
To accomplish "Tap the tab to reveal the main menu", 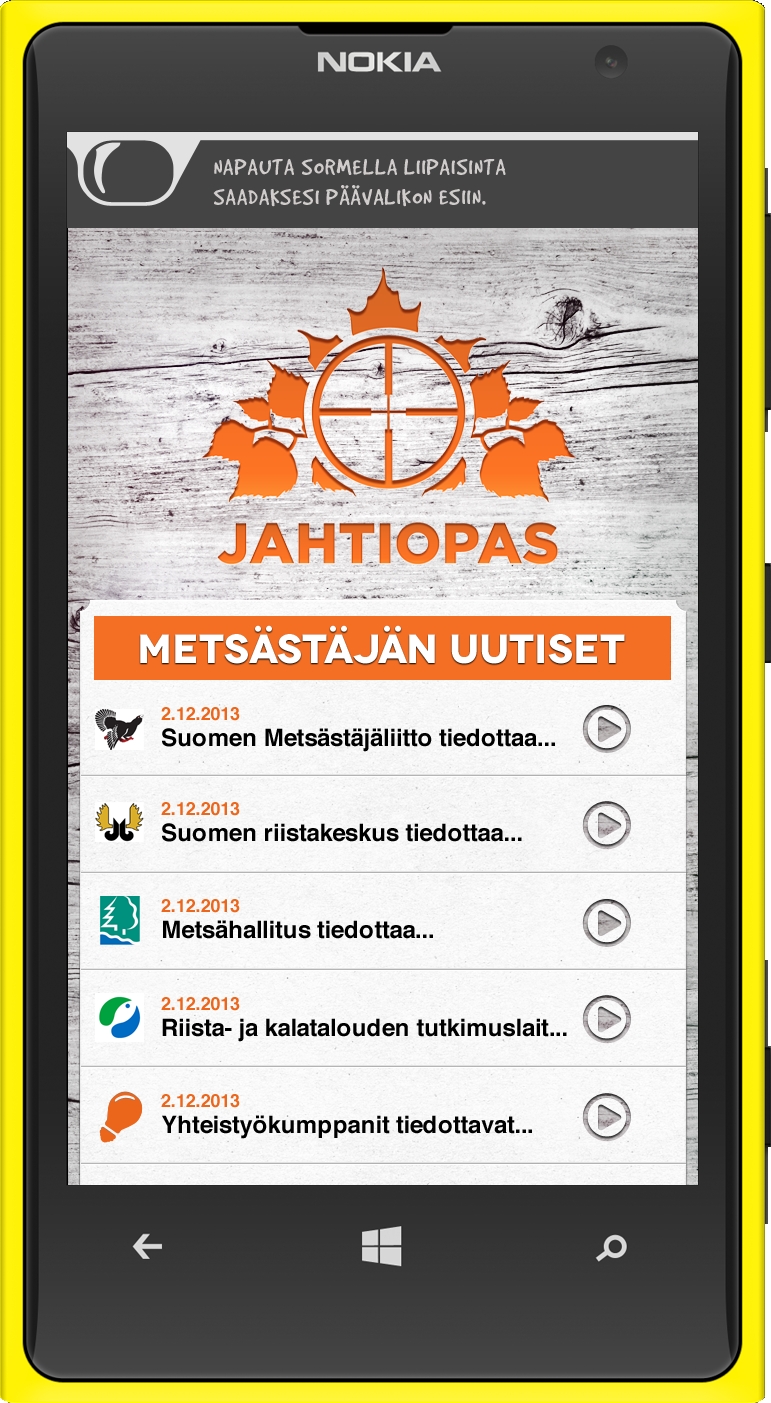I will pos(127,172).
